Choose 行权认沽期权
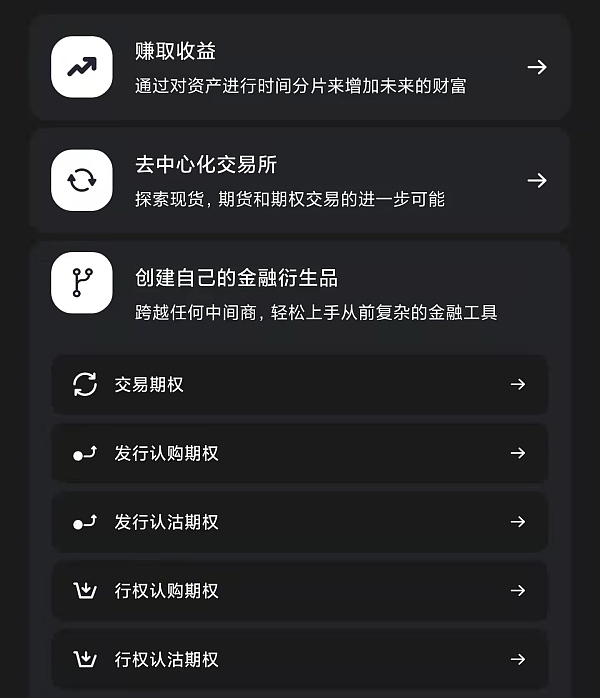 [x=299, y=659]
